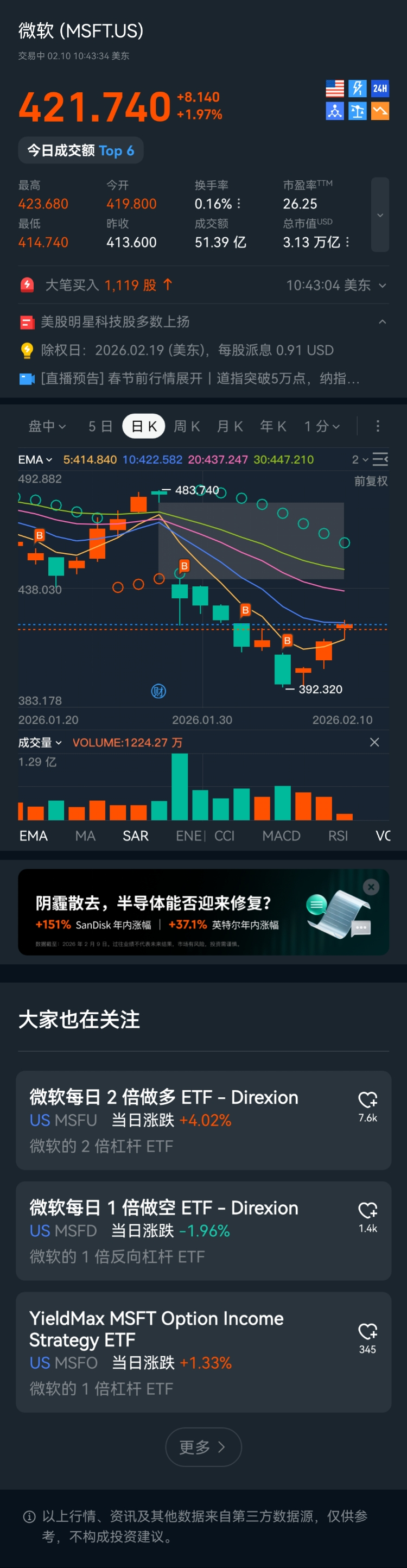Image resolution: width=407 pixels, height=1568 pixels.
Task: Expand more quote details chevron
Action: (x=380, y=215)
